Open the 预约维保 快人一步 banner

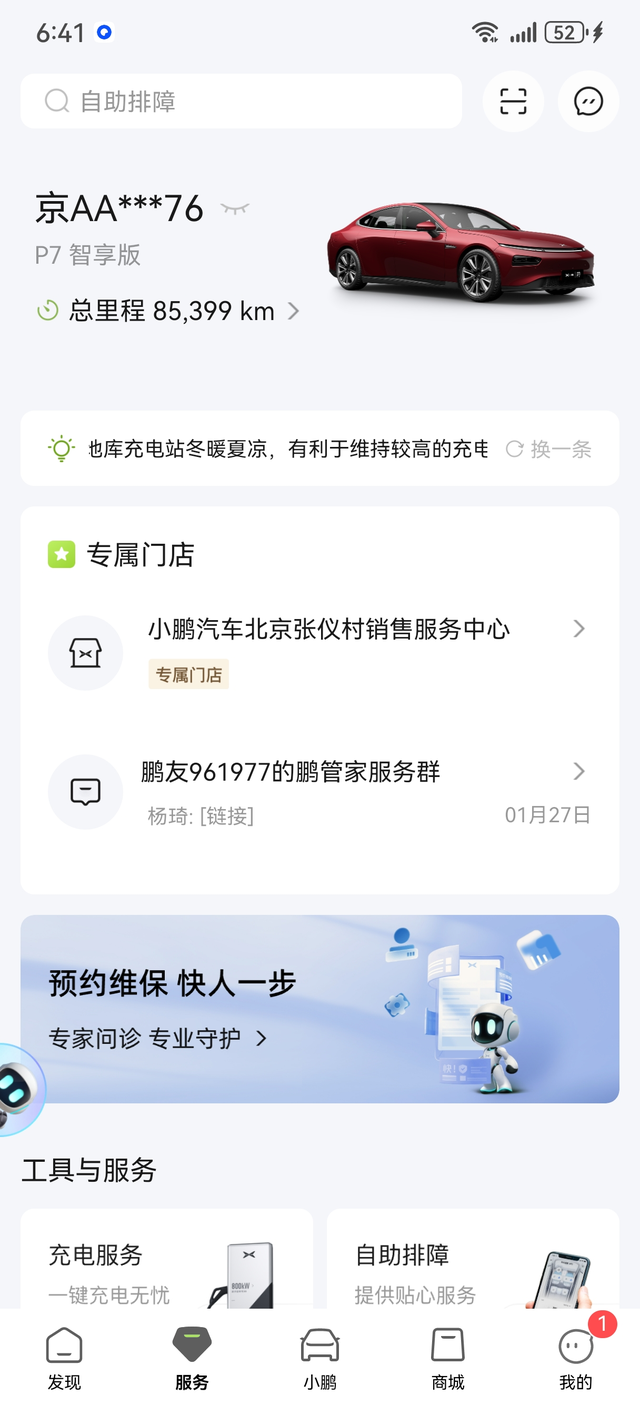320,1009
